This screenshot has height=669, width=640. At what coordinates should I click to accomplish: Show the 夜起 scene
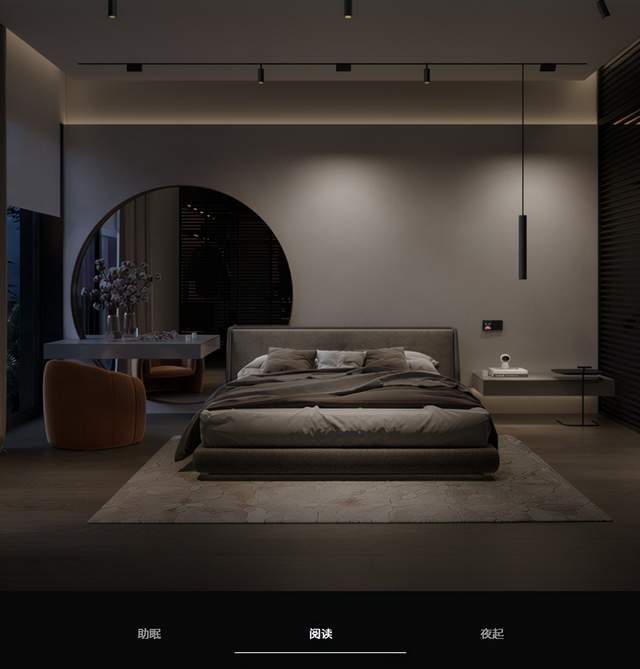click(492, 633)
